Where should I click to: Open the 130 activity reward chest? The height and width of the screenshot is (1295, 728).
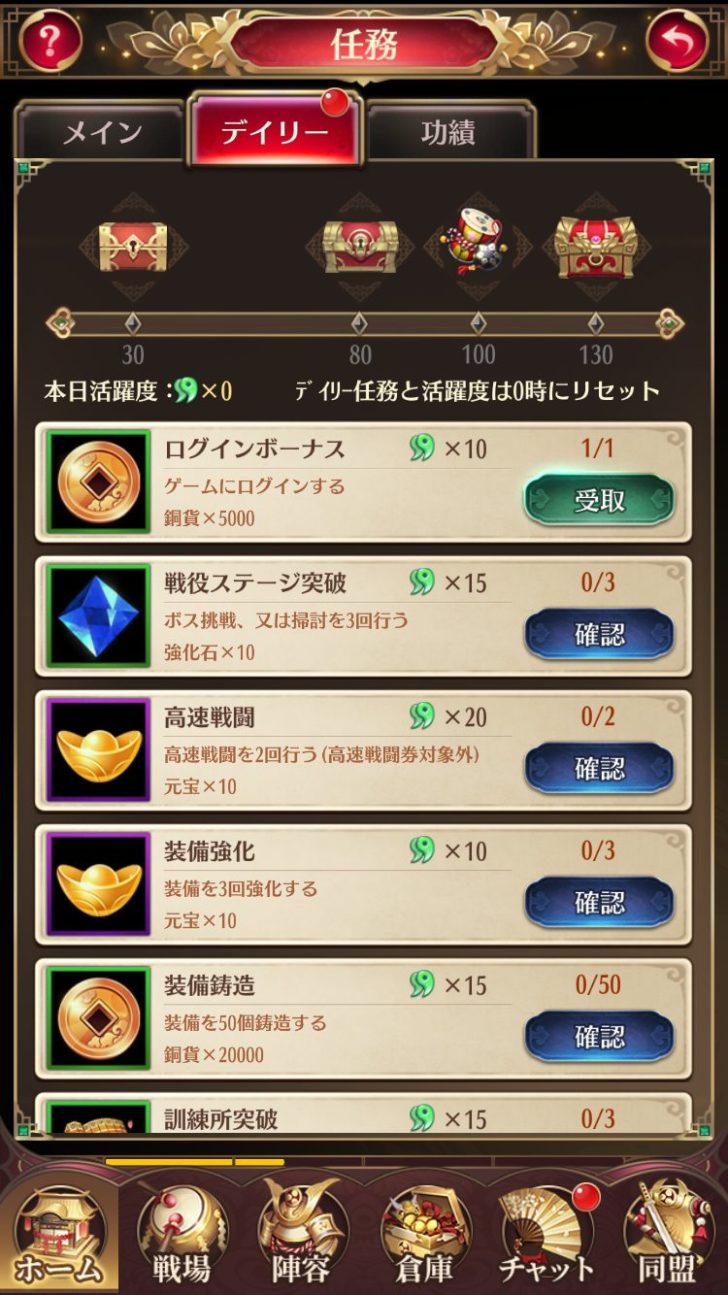(x=596, y=246)
